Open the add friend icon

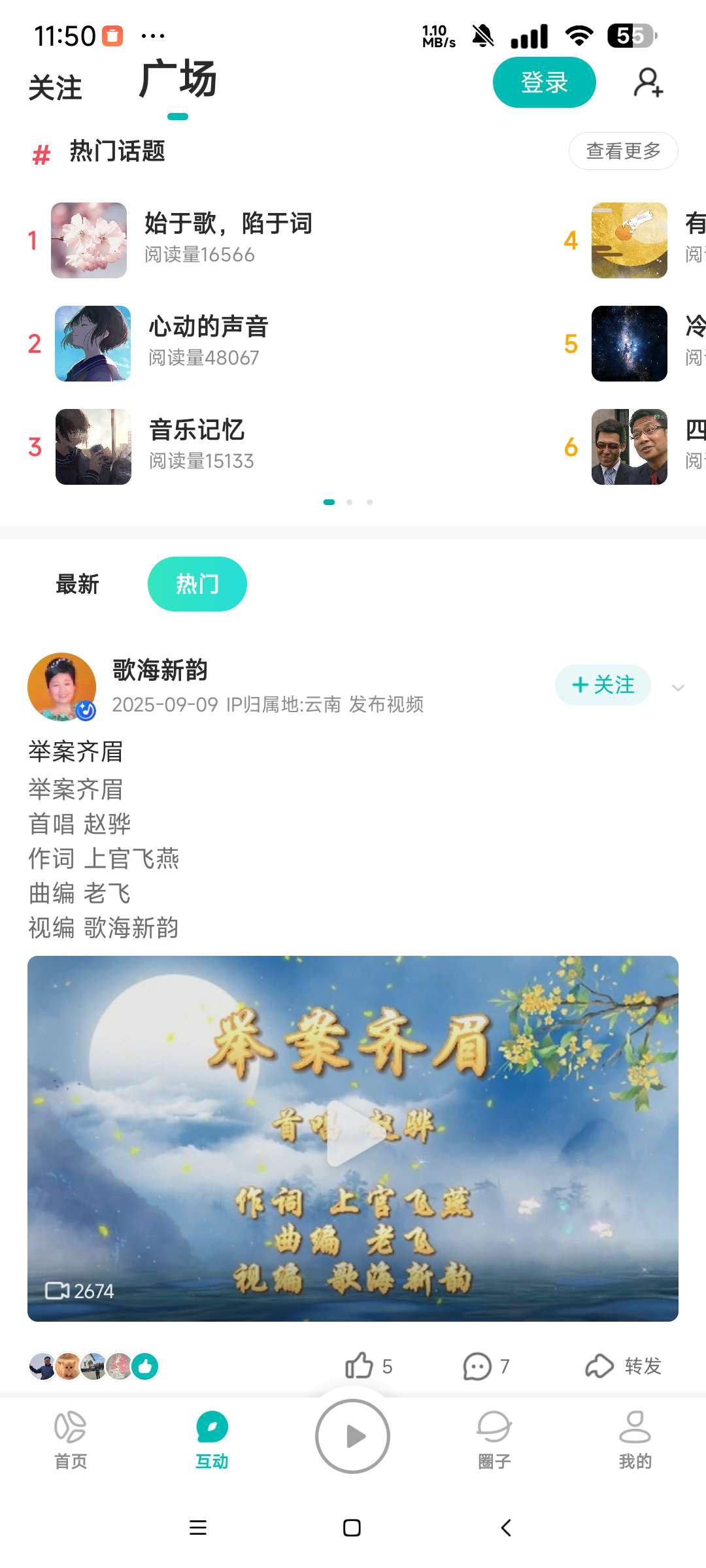pos(648,83)
